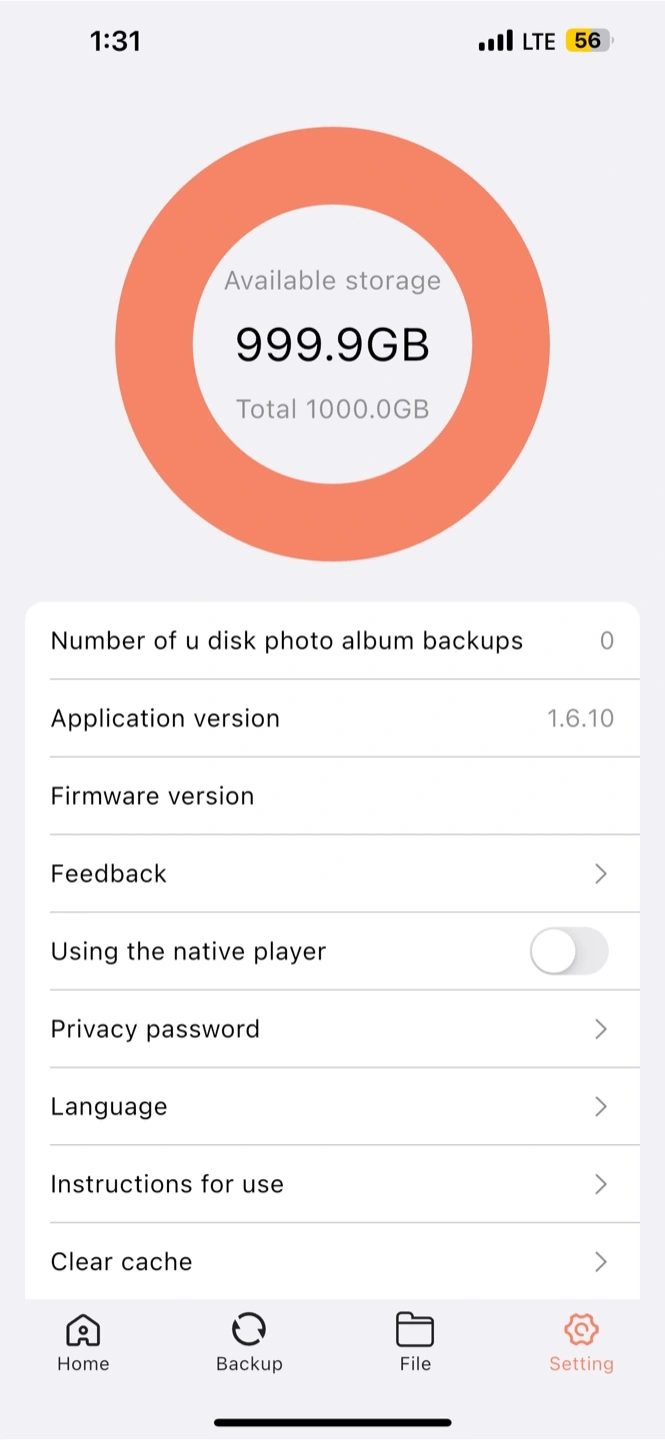Switch to the Backup tab
This screenshot has height=1440, width=665.
(249, 1343)
